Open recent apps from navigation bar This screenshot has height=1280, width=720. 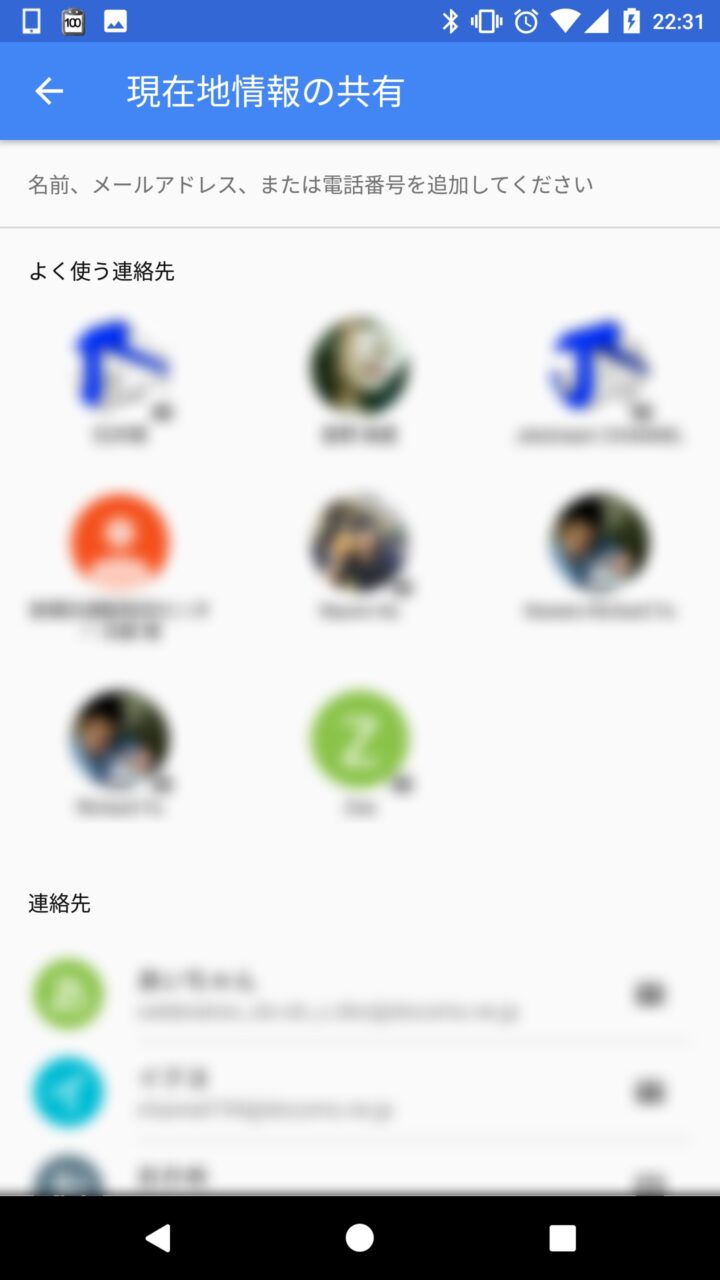pos(562,1238)
